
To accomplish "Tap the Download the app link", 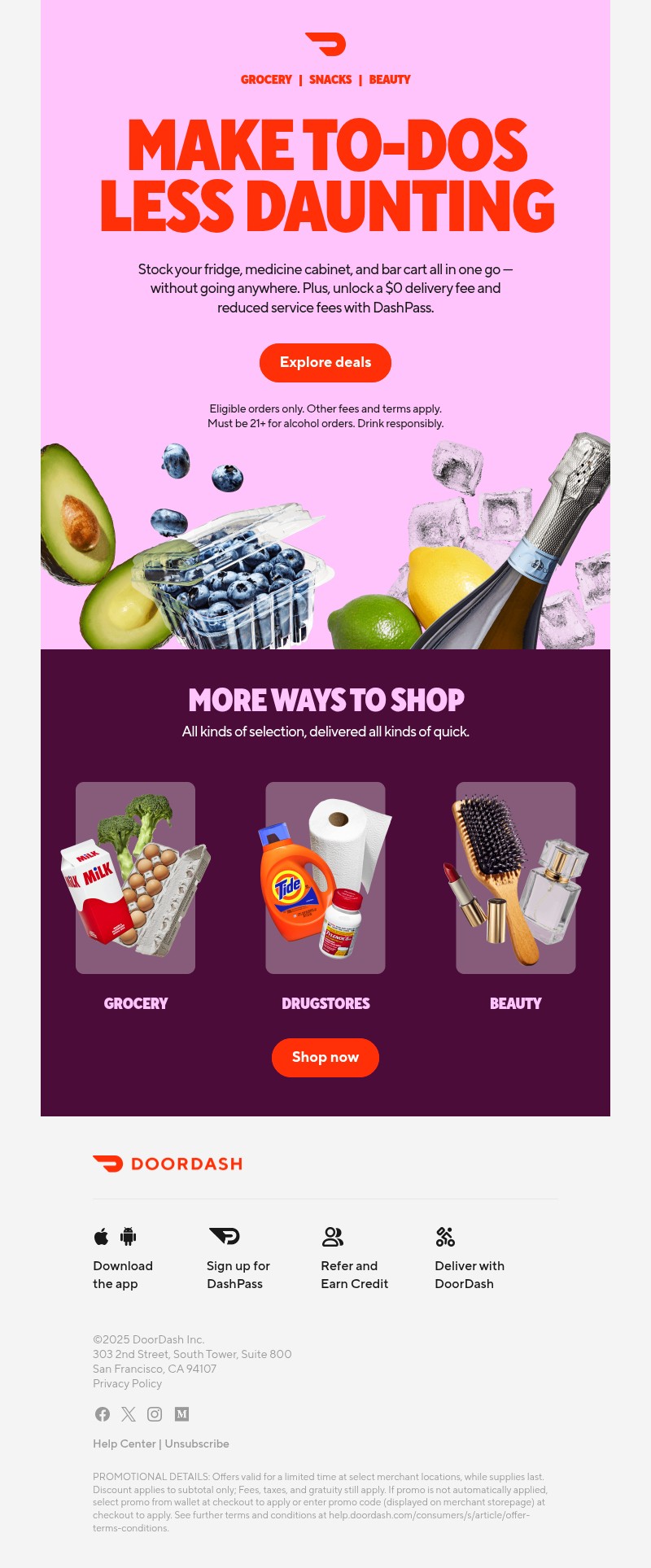I will [x=122, y=1274].
